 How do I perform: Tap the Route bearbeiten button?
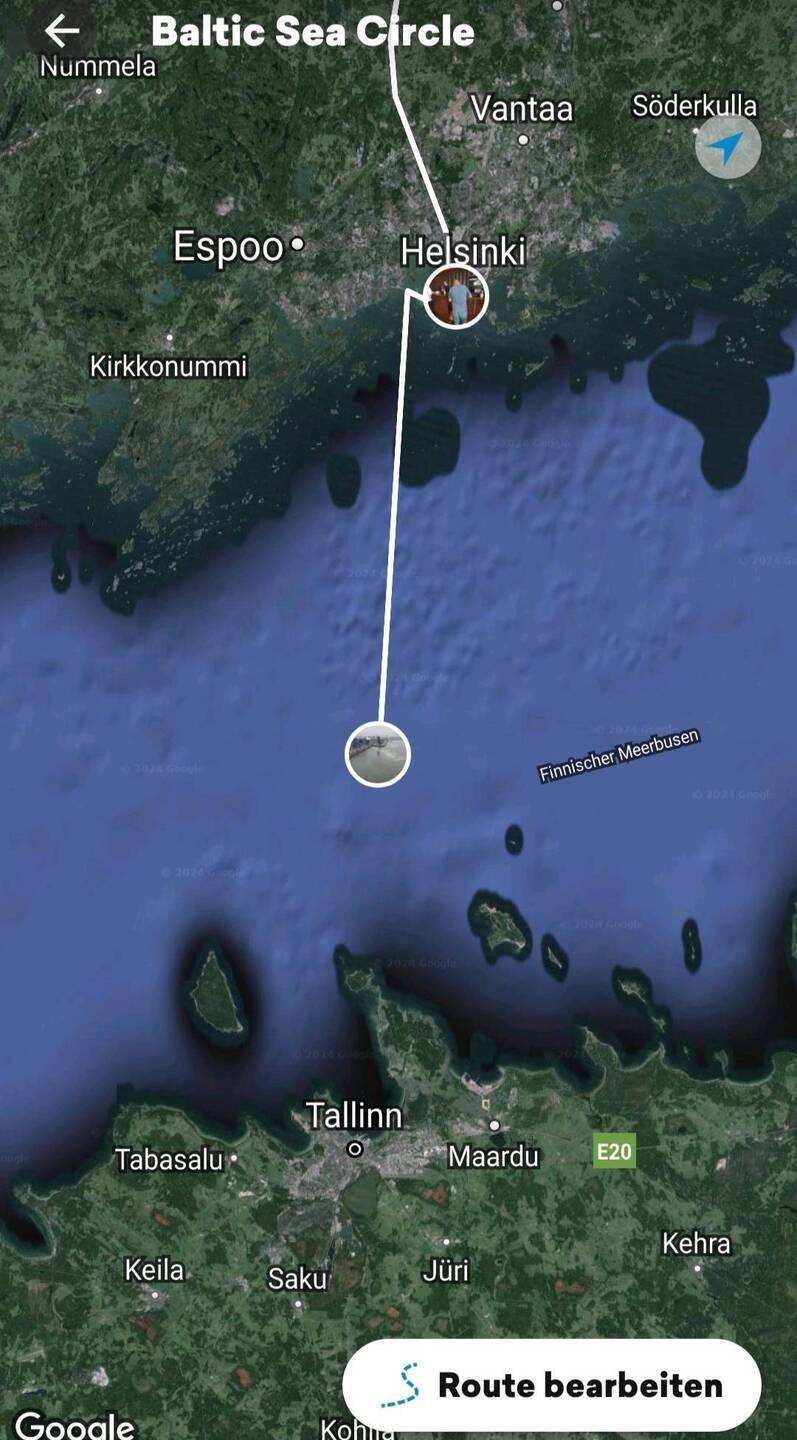pos(552,1385)
